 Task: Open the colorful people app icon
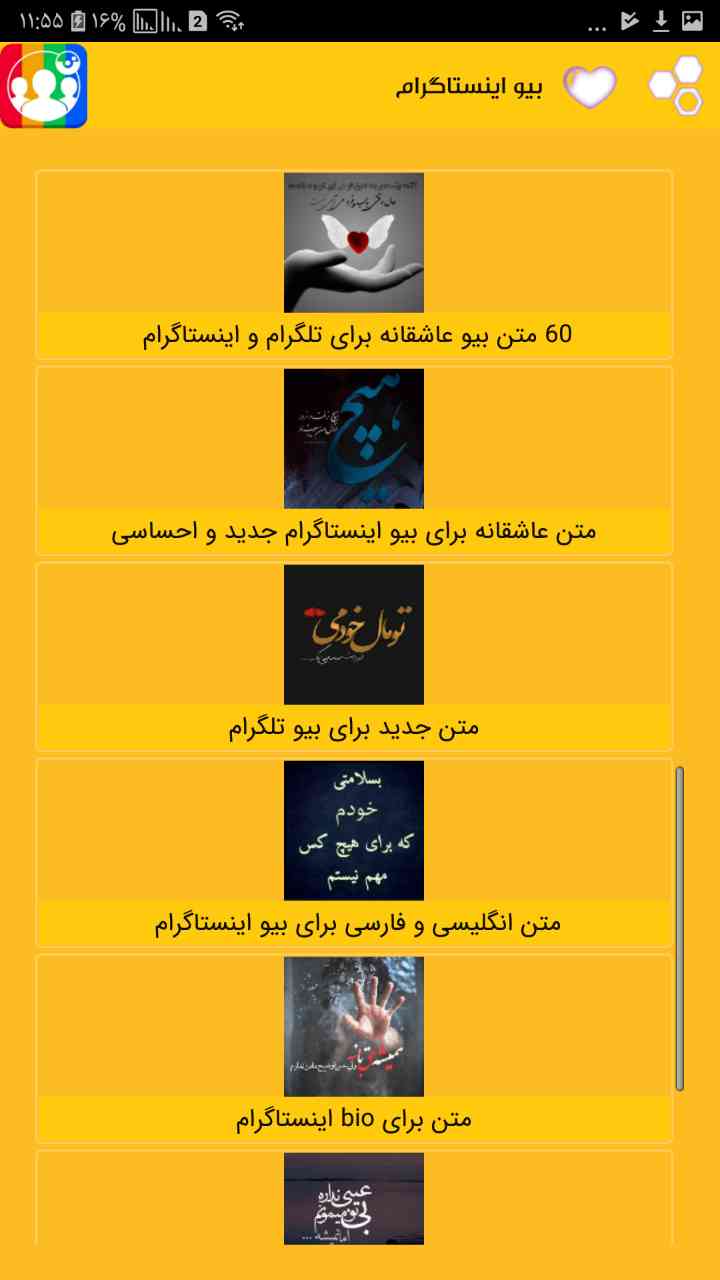(44, 86)
